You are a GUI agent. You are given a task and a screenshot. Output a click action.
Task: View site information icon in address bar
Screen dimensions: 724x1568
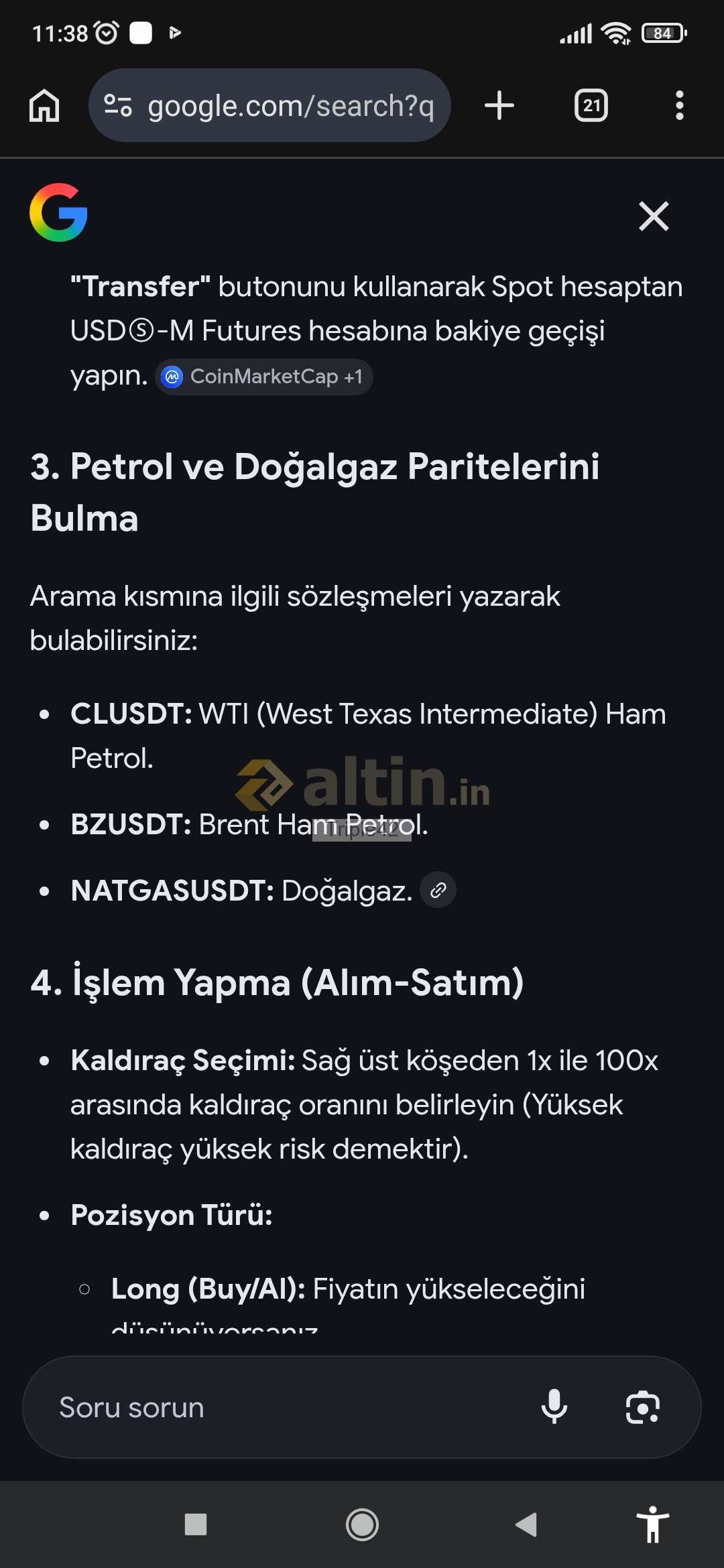pos(118,106)
